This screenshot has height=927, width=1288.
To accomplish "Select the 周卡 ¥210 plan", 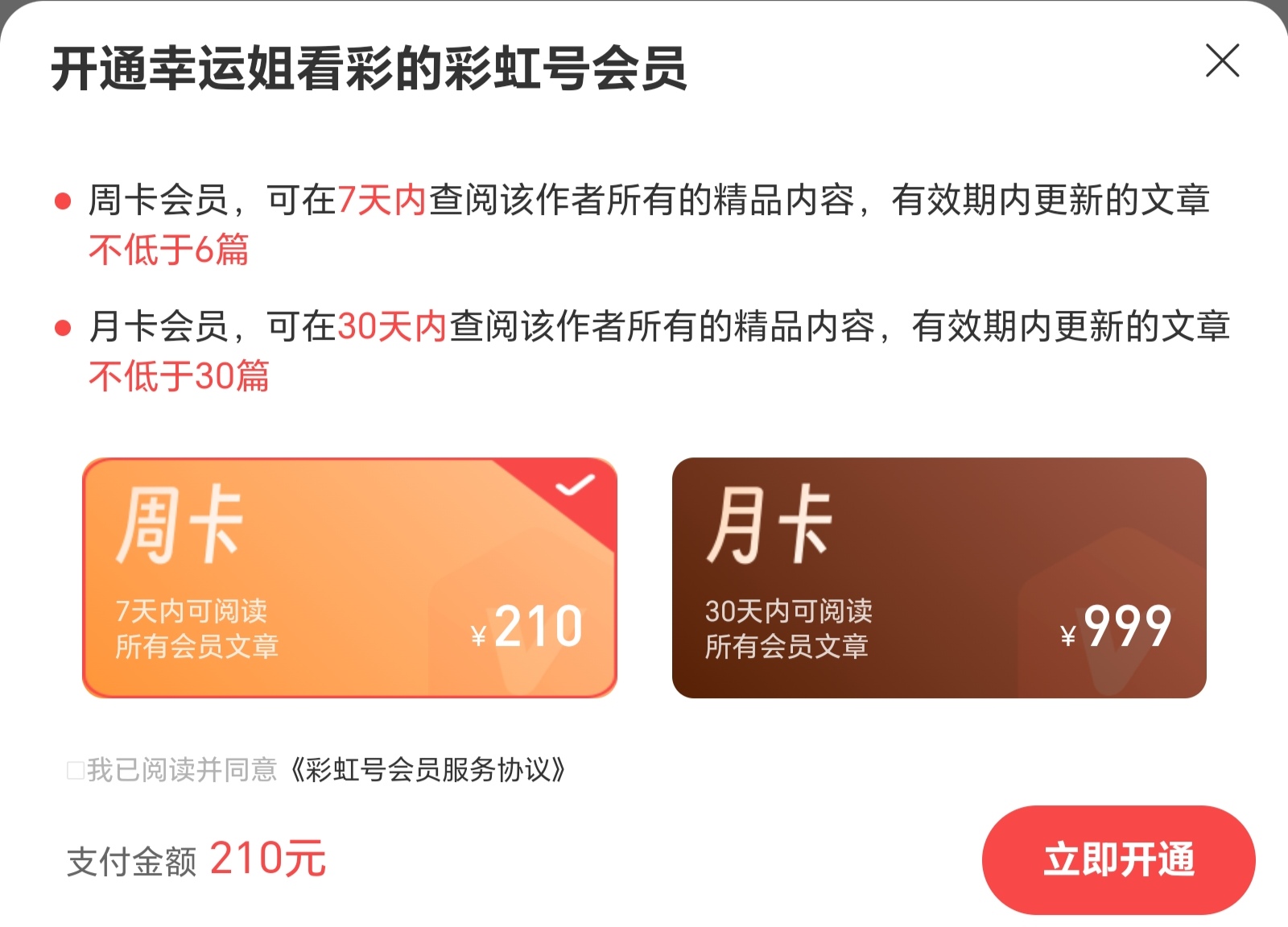I will 349,577.
